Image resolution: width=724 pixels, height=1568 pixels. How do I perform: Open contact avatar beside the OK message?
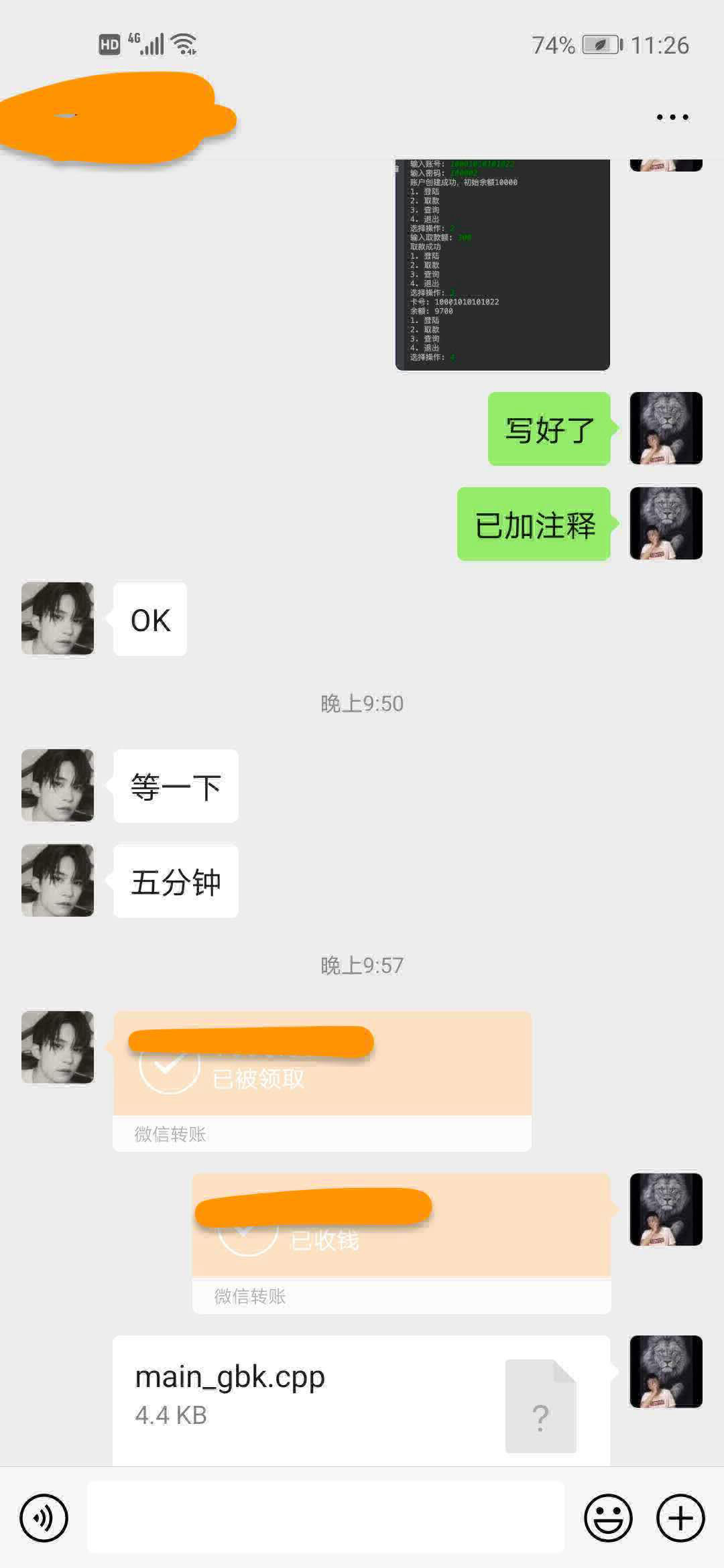[58, 618]
